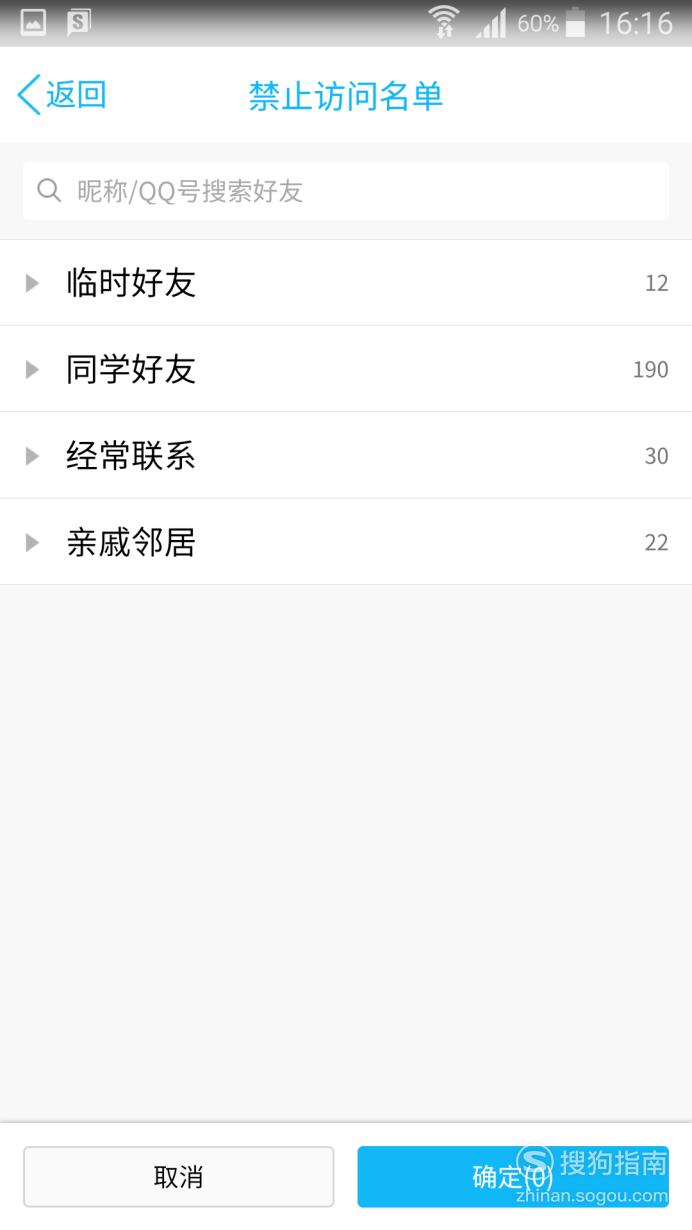Expand the 同学好友 group
The width and height of the screenshot is (692, 1230).
[346, 369]
